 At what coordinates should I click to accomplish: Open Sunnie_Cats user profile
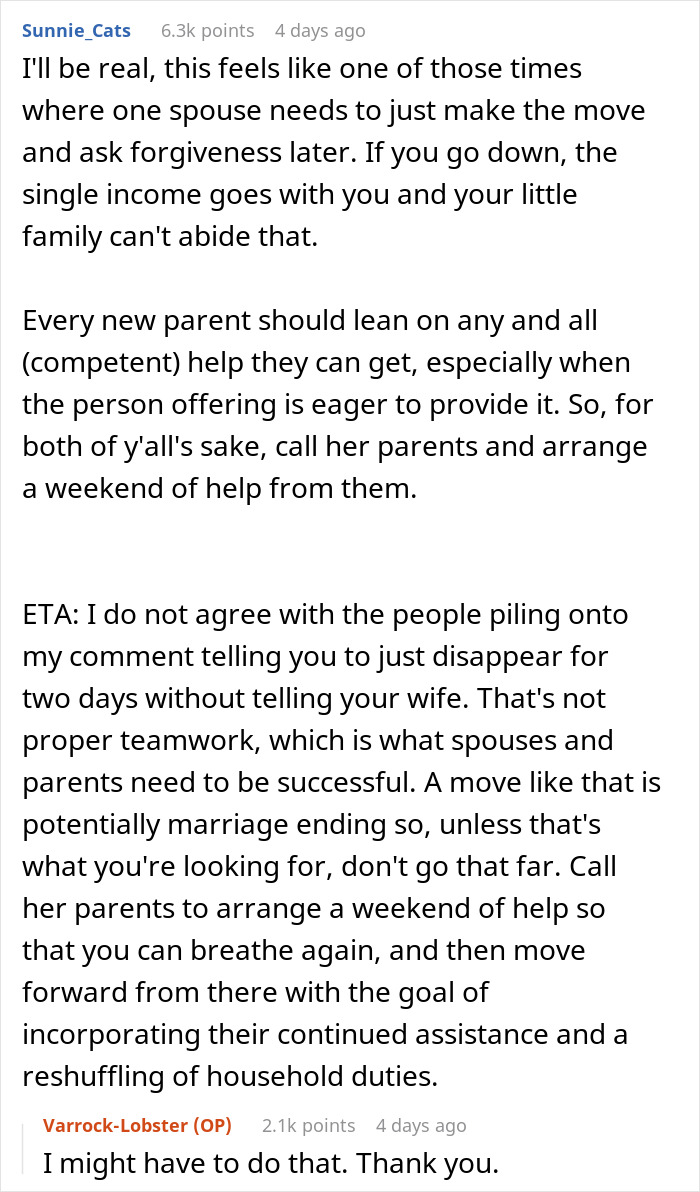point(76,30)
